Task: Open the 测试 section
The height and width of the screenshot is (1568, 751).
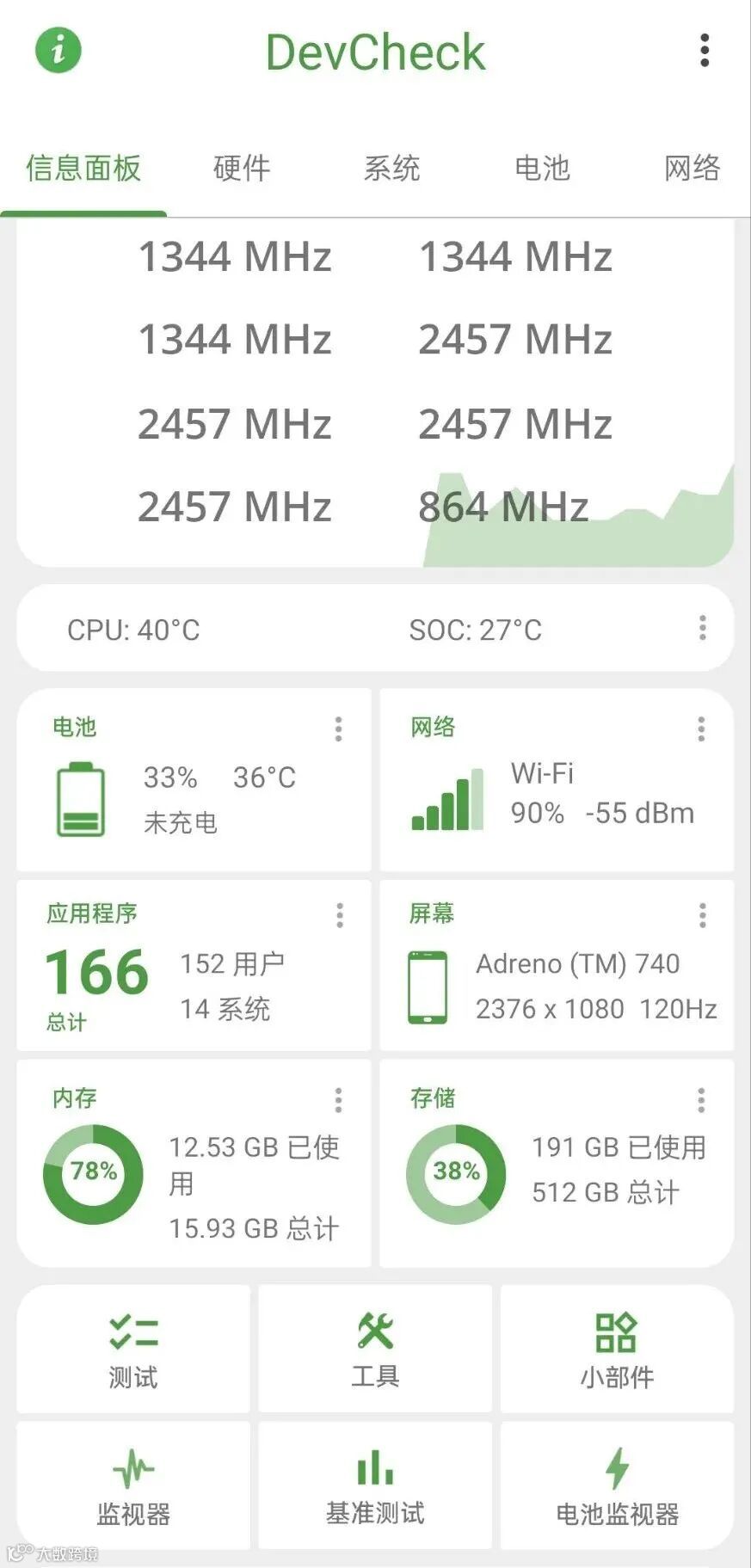Action: pyautogui.click(x=133, y=1350)
